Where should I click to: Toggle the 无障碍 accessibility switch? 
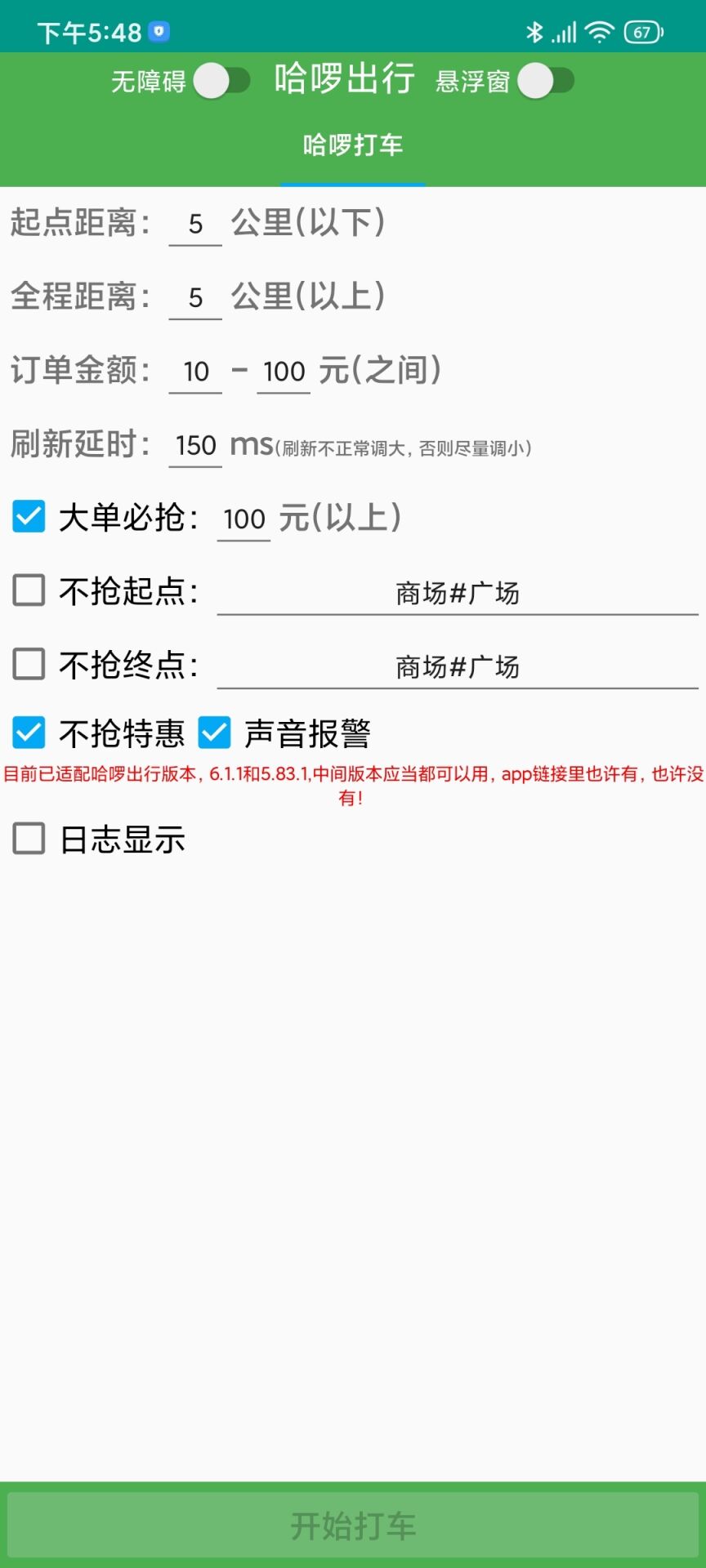221,82
